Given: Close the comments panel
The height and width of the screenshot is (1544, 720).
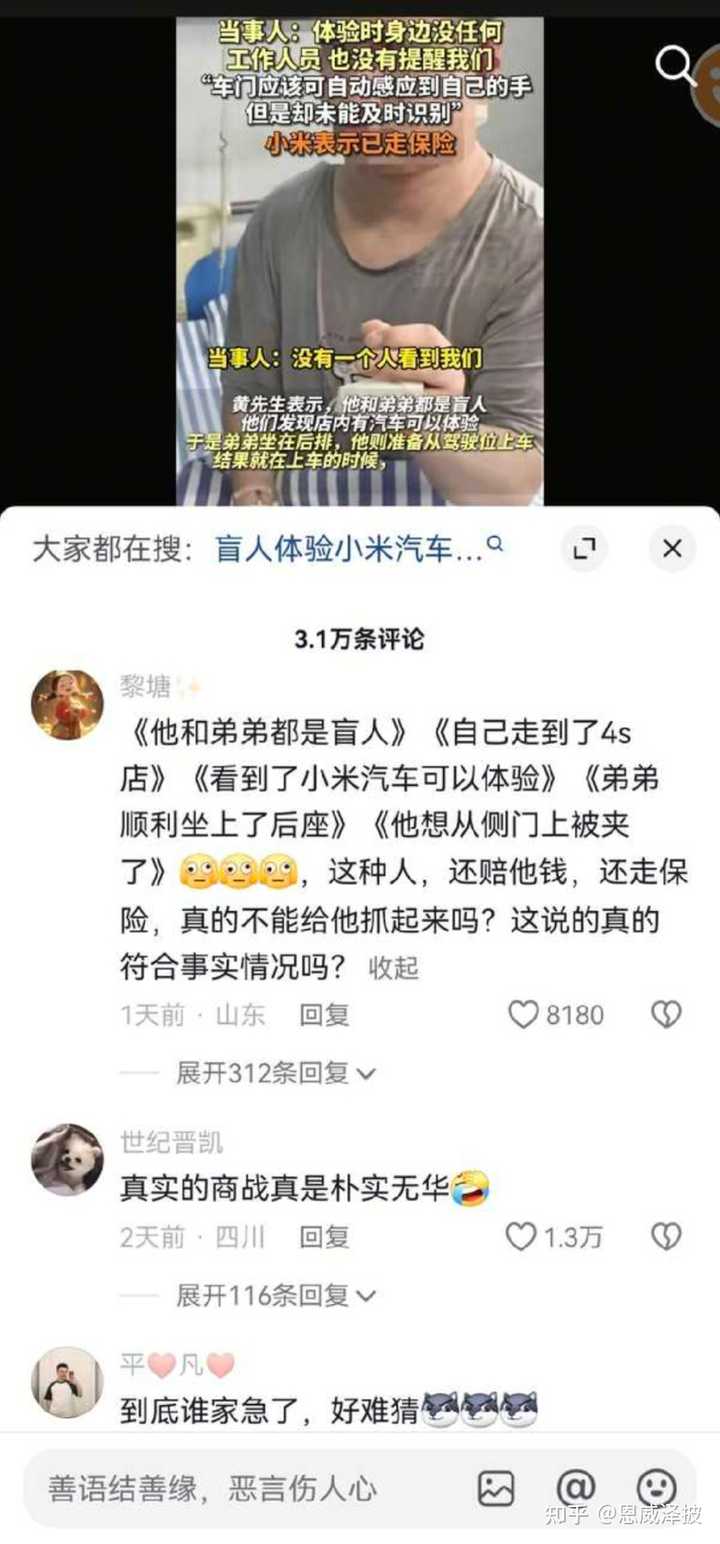Looking at the screenshot, I should (672, 548).
